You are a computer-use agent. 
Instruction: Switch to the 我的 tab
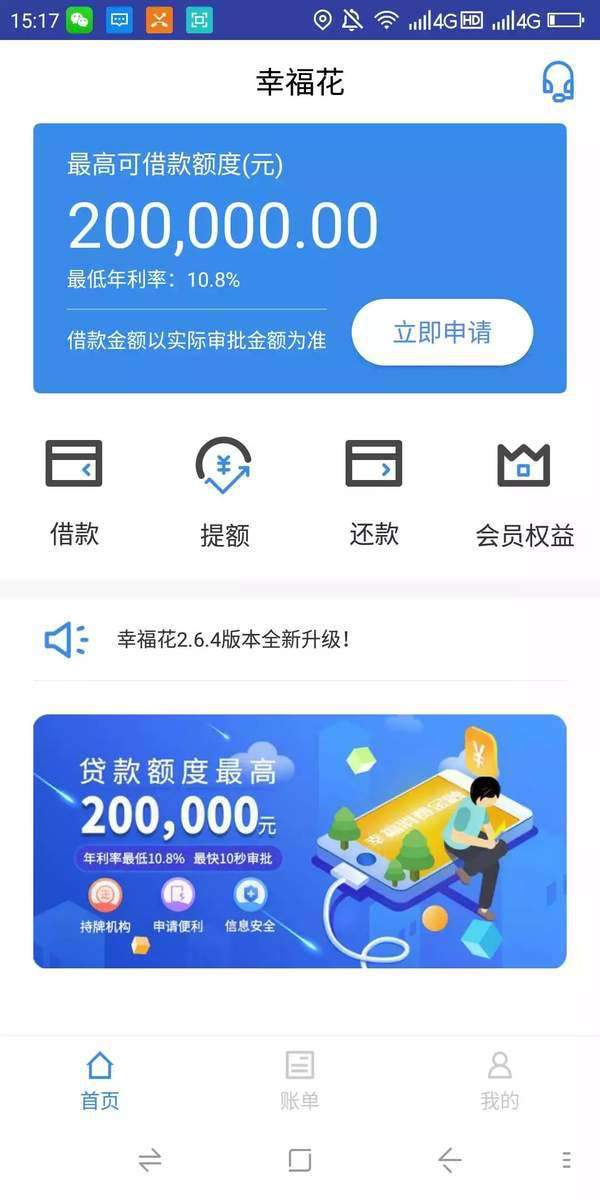pos(500,1081)
